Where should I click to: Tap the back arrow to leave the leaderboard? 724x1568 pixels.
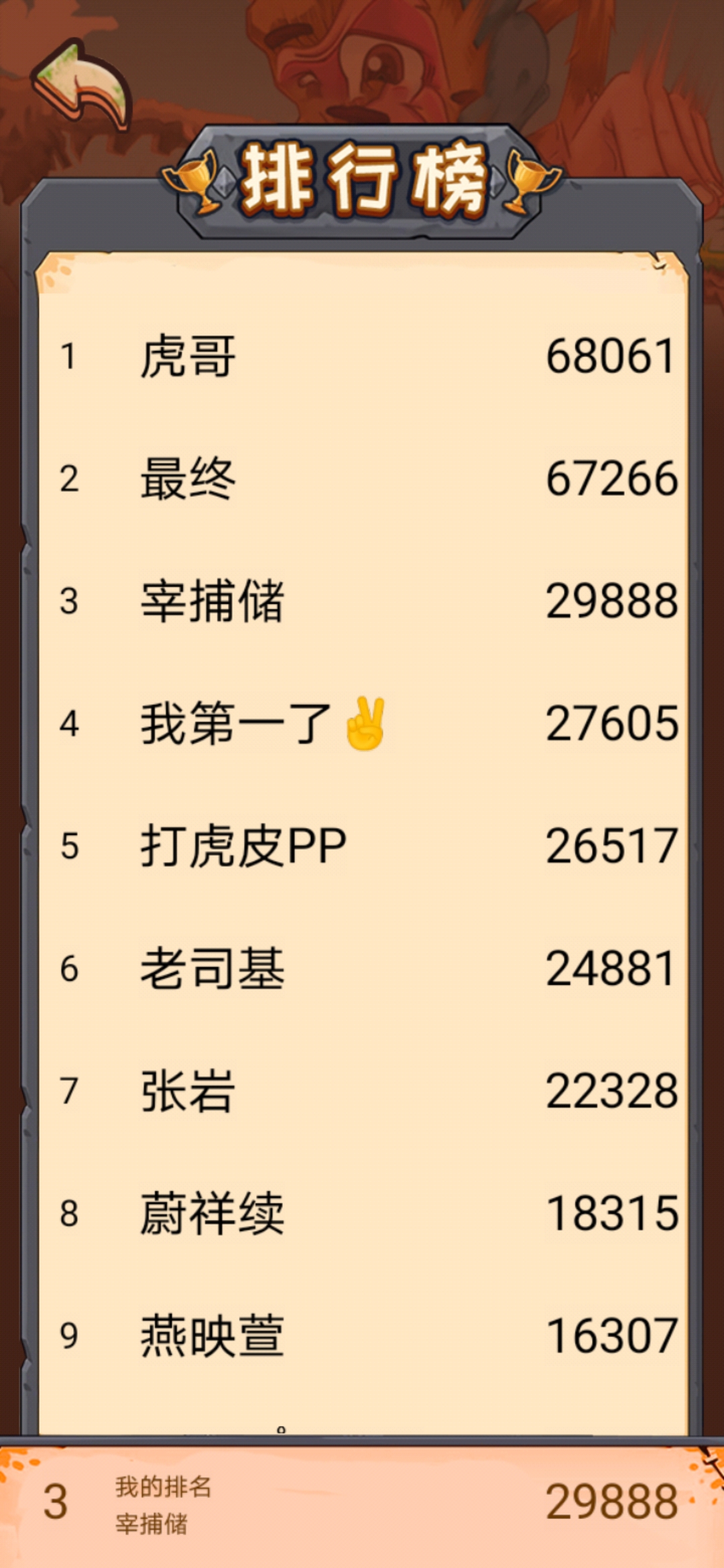[x=82, y=86]
